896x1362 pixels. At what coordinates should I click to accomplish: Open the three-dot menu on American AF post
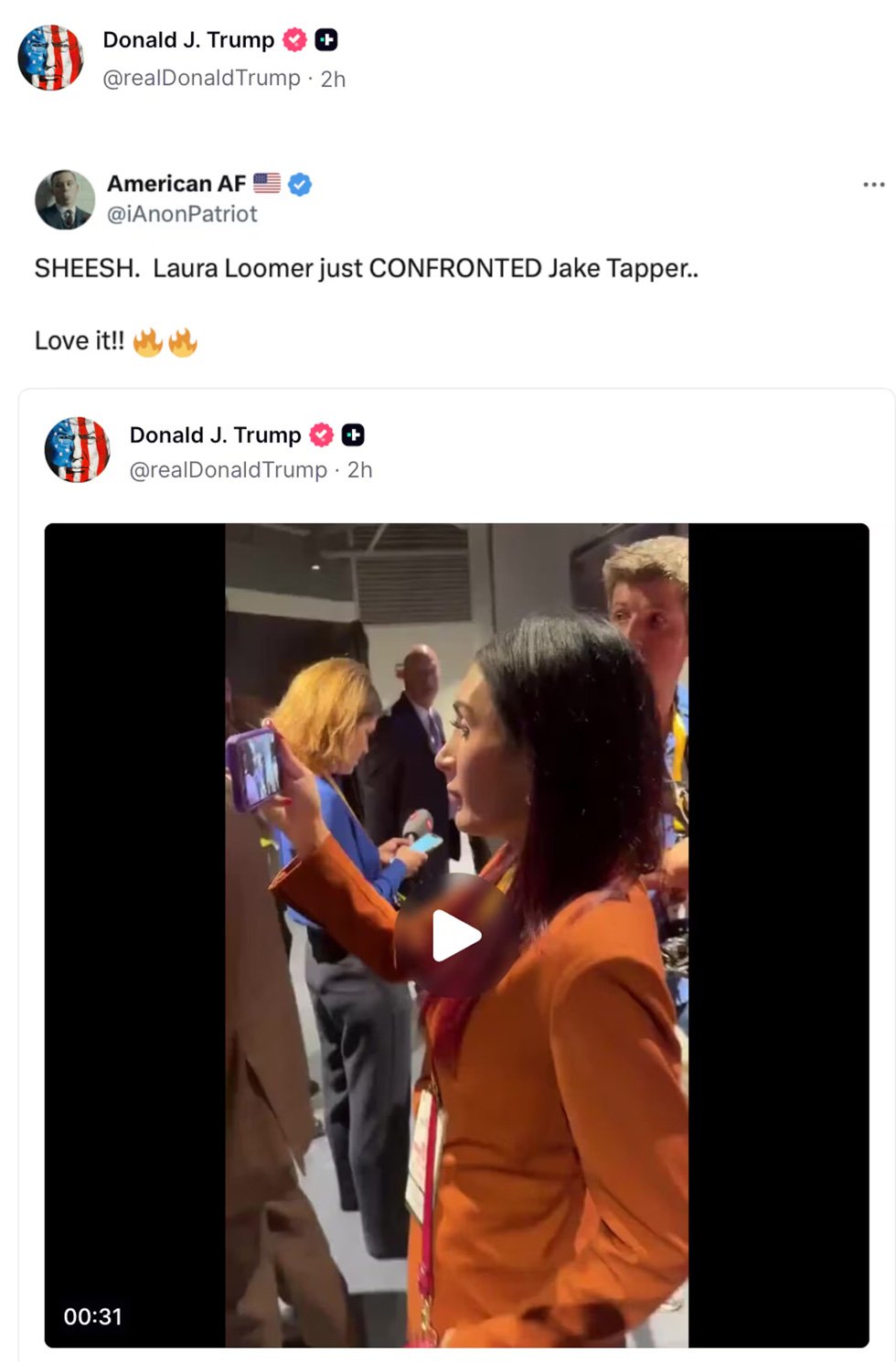pyautogui.click(x=873, y=185)
